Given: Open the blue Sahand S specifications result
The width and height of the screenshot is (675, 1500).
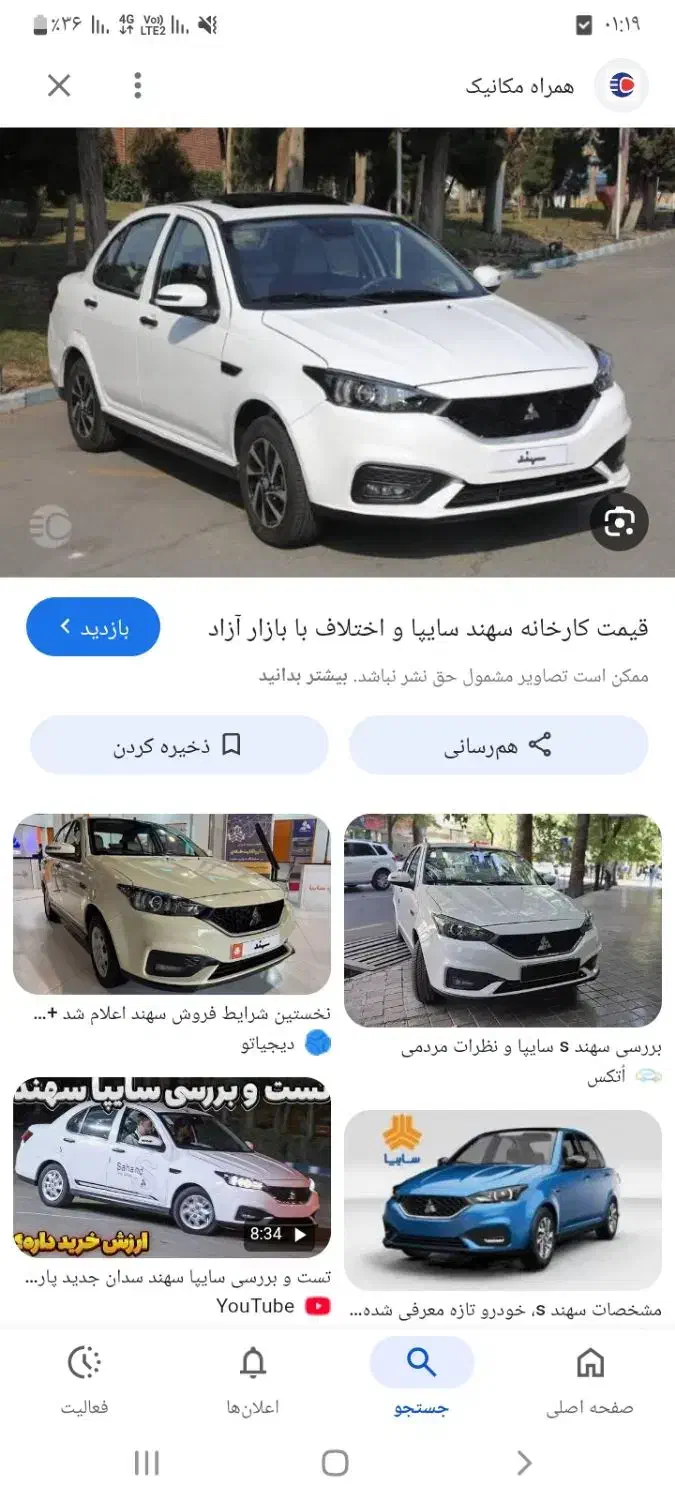Looking at the screenshot, I should [x=502, y=1200].
